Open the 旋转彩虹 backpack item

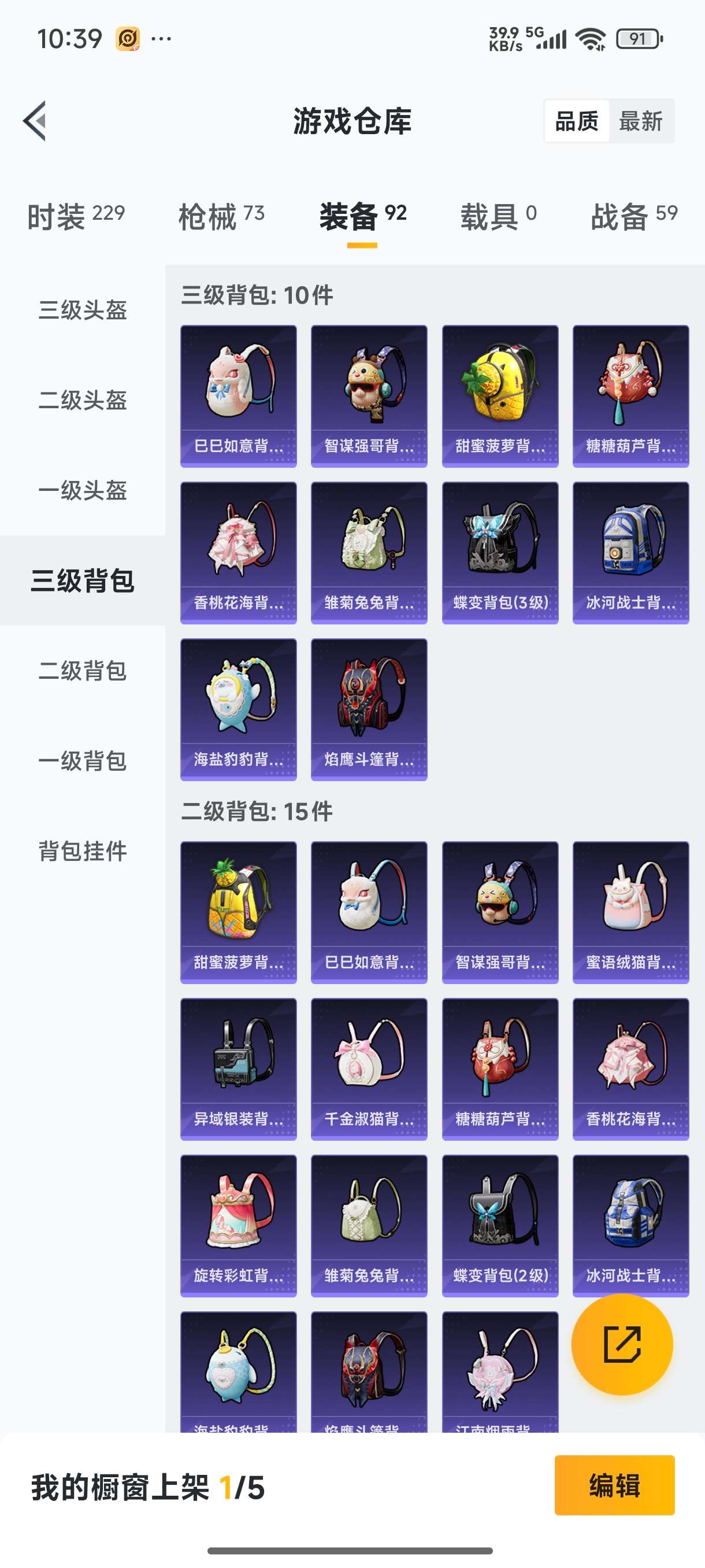pos(239,1225)
